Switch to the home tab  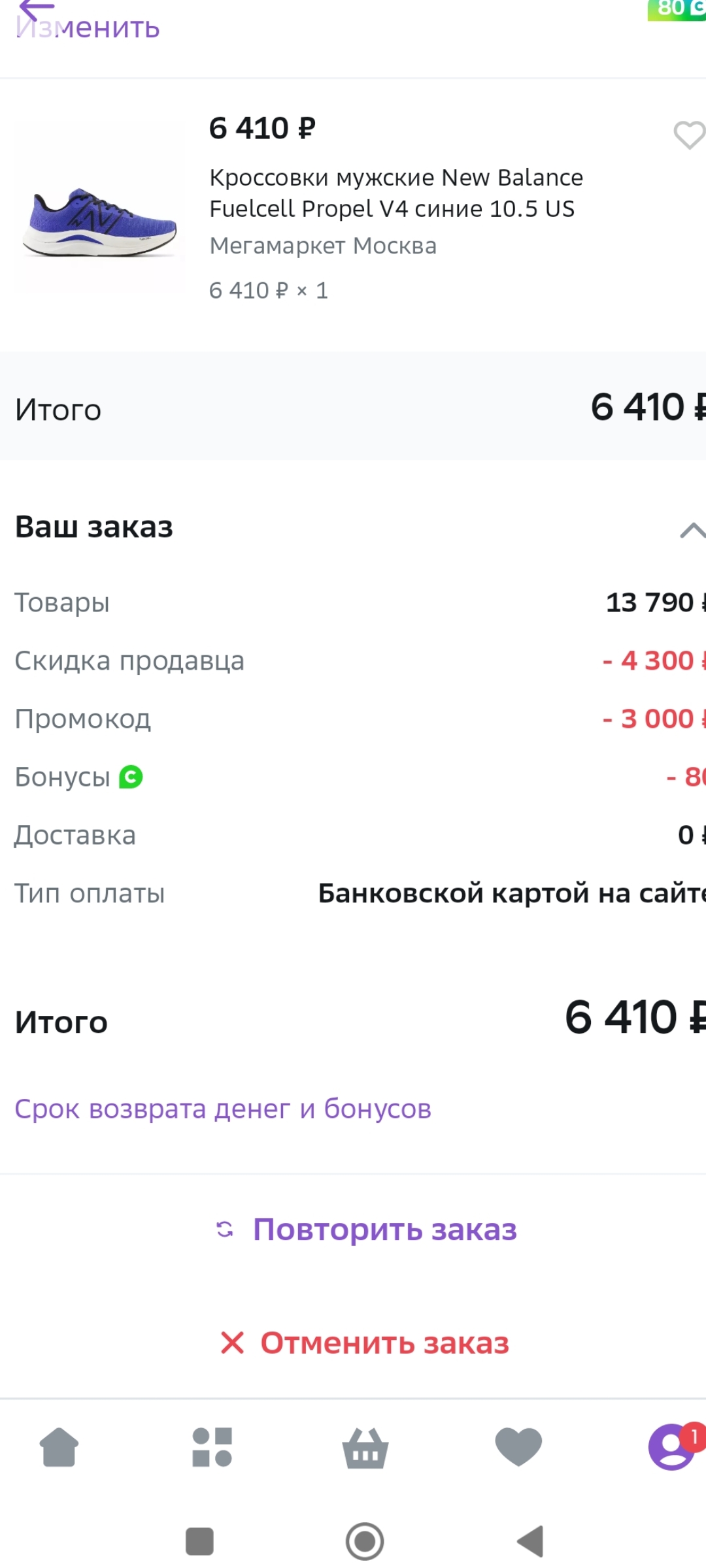pyautogui.click(x=59, y=1447)
